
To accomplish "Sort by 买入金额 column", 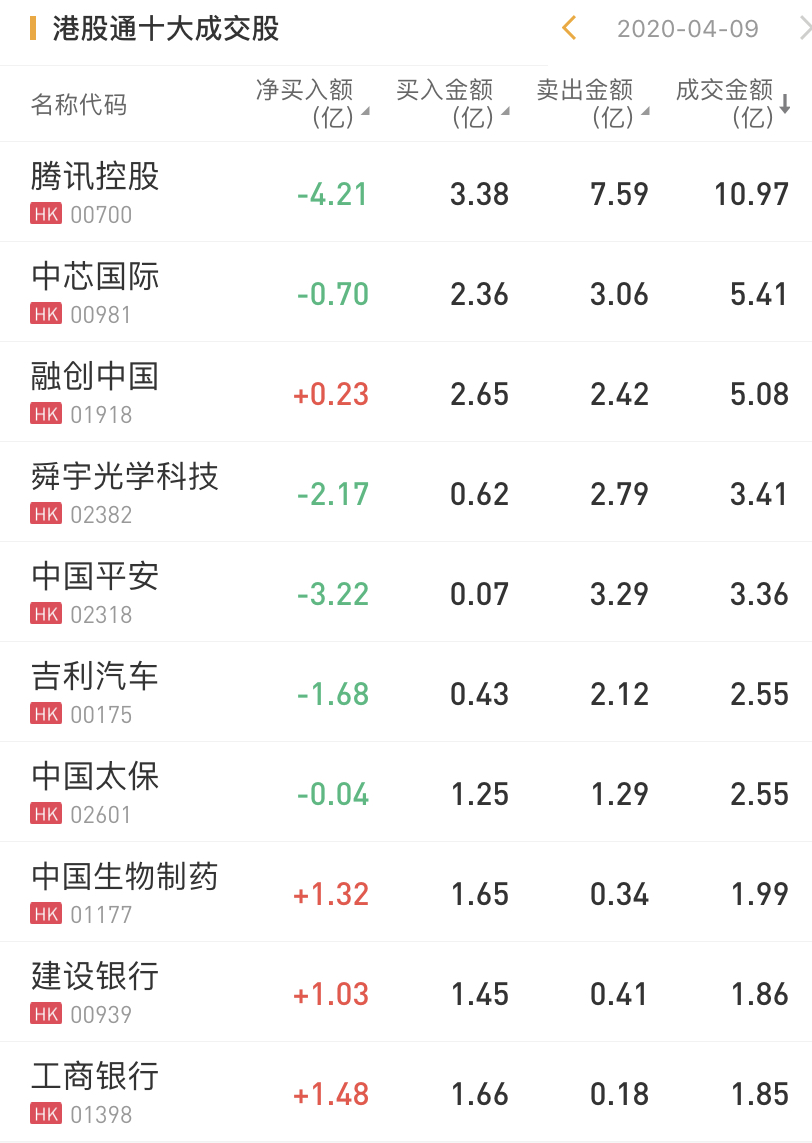I will coord(452,104).
